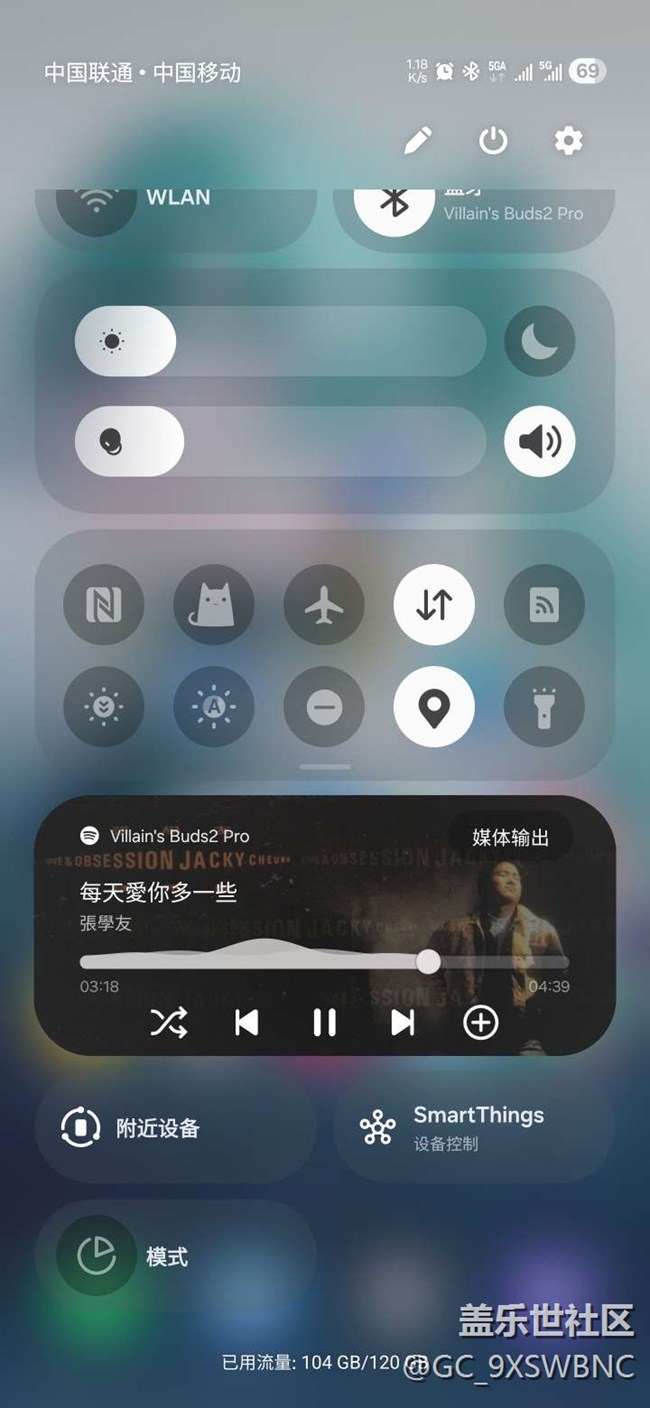Enable airplane mode
This screenshot has width=650, height=1408.
(x=324, y=605)
